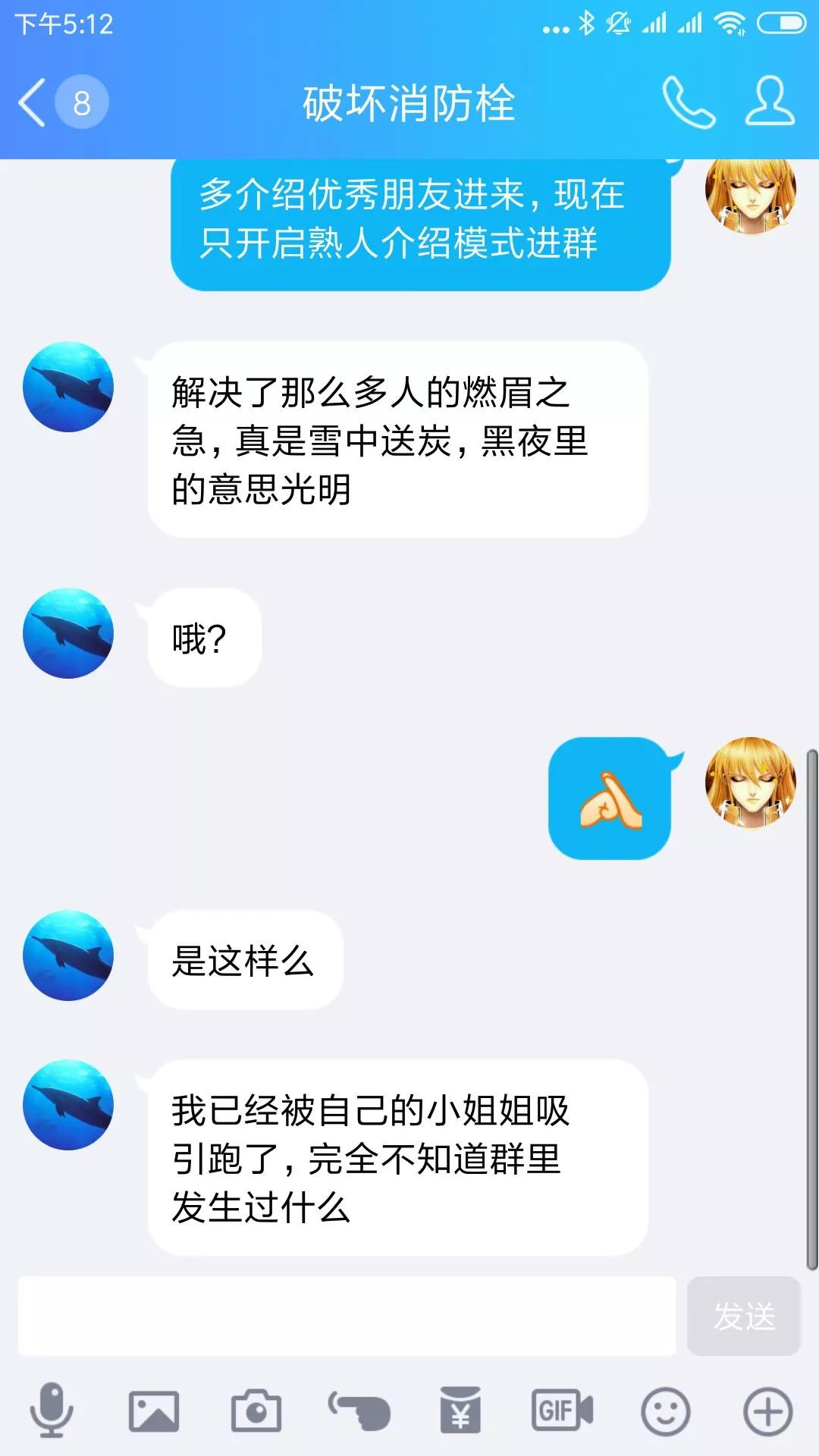Tap the dolphin avatar beside 哦？
819x1456 pixels.
68,633
